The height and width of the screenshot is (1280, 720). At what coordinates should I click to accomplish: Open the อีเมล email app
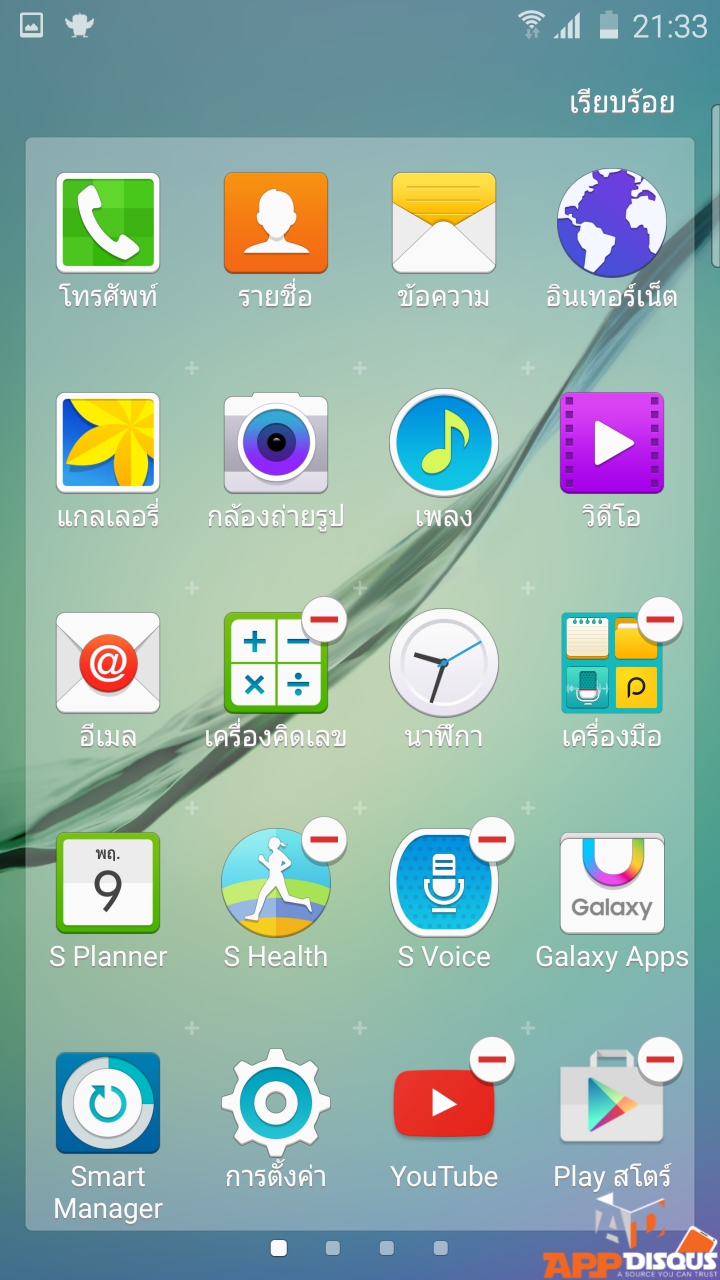click(108, 663)
